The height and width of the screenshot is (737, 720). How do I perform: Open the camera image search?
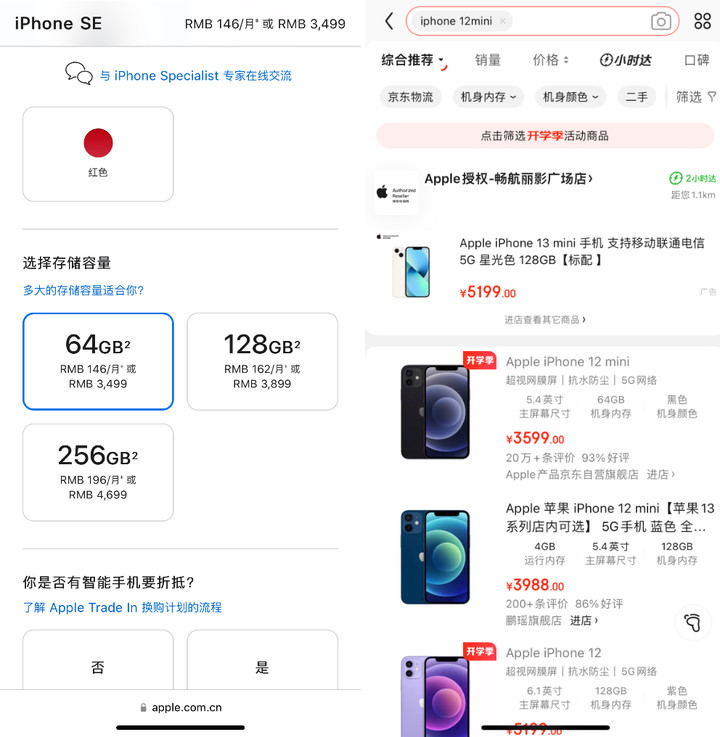pos(660,21)
